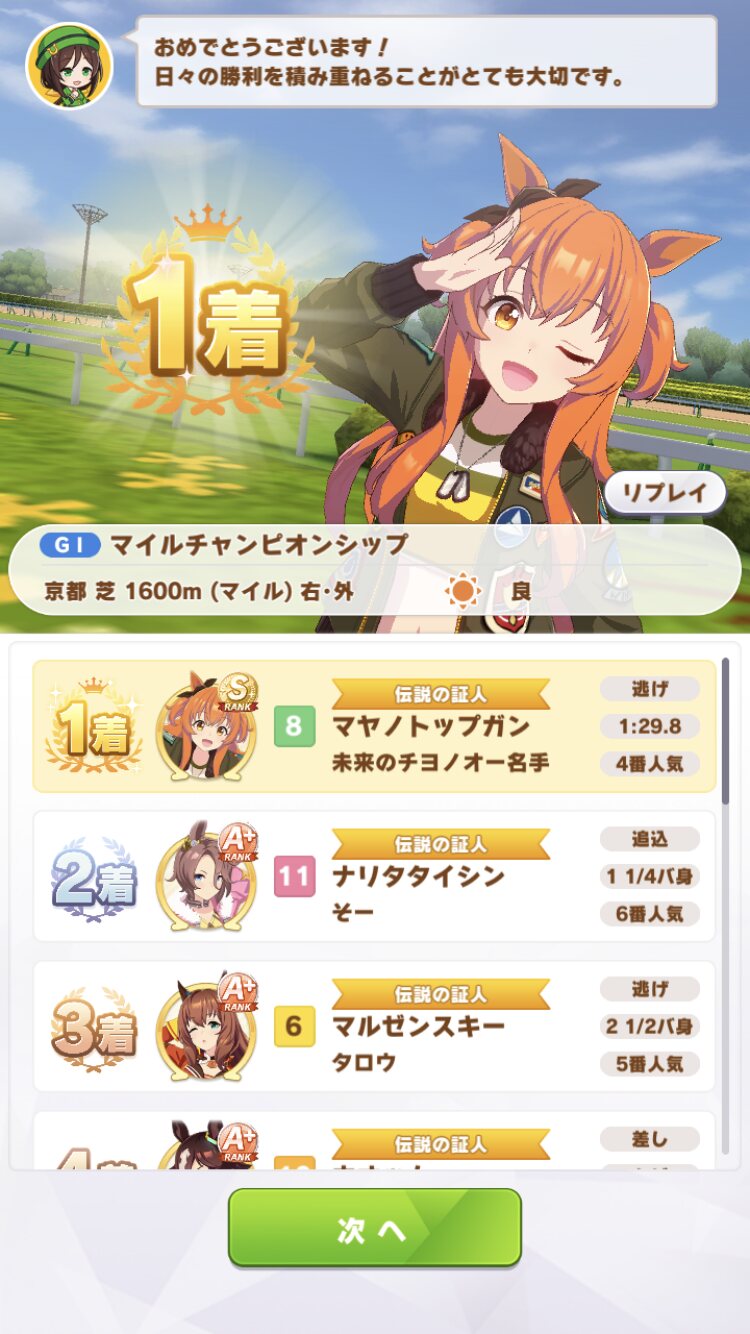
Task: Open ナリタタイシン's second-place result row
Action: coord(374,876)
